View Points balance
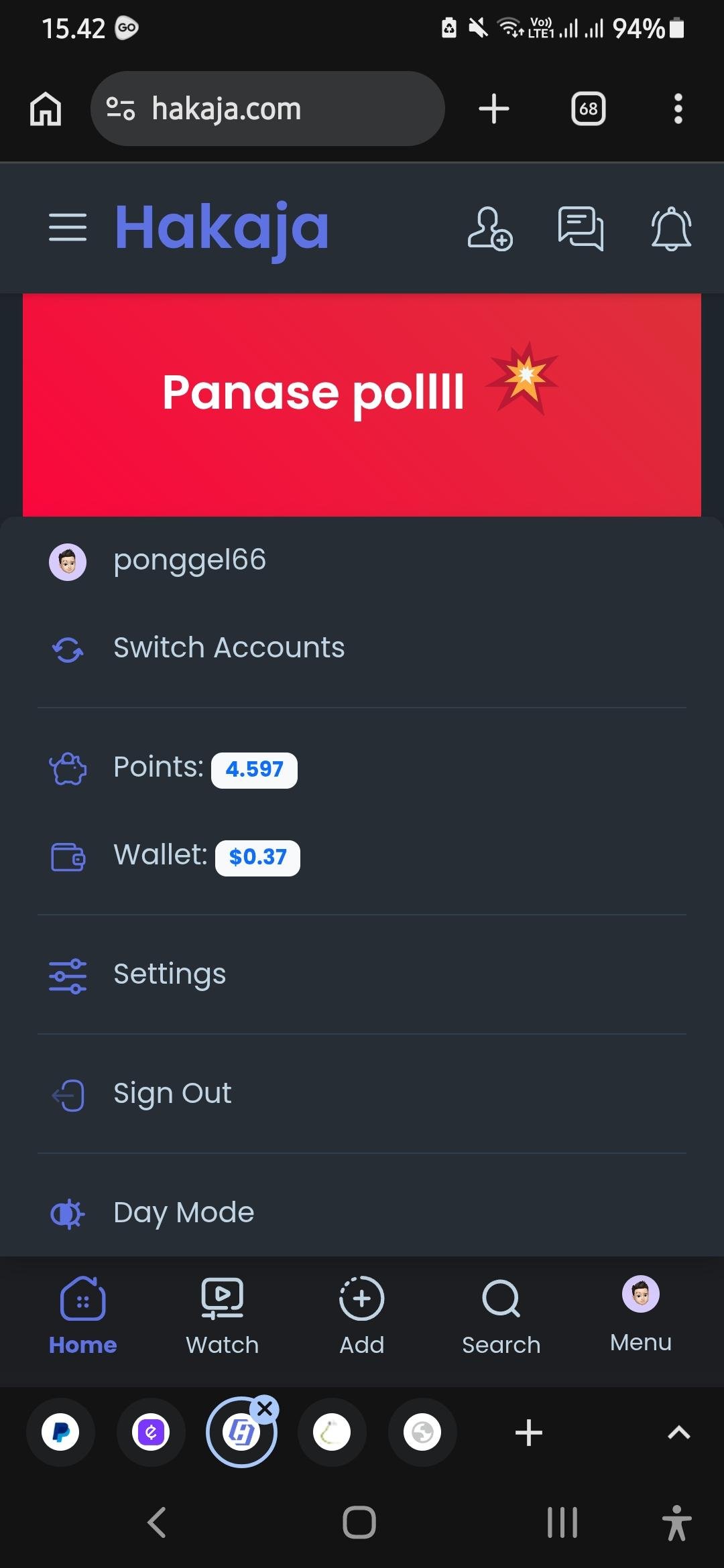724x1568 pixels. point(205,769)
